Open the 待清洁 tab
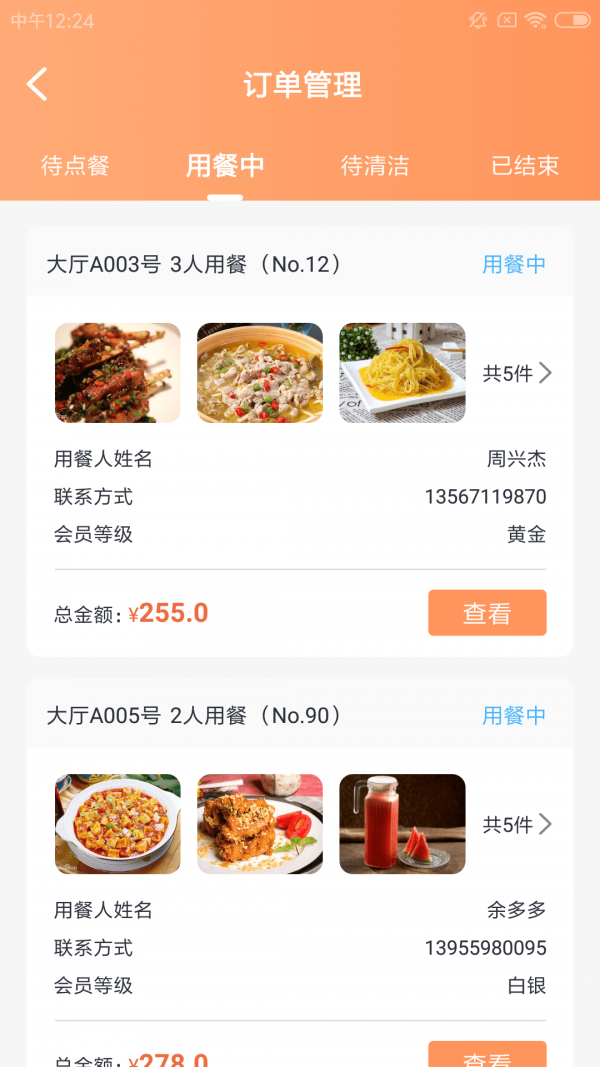The height and width of the screenshot is (1067, 600). (x=375, y=166)
